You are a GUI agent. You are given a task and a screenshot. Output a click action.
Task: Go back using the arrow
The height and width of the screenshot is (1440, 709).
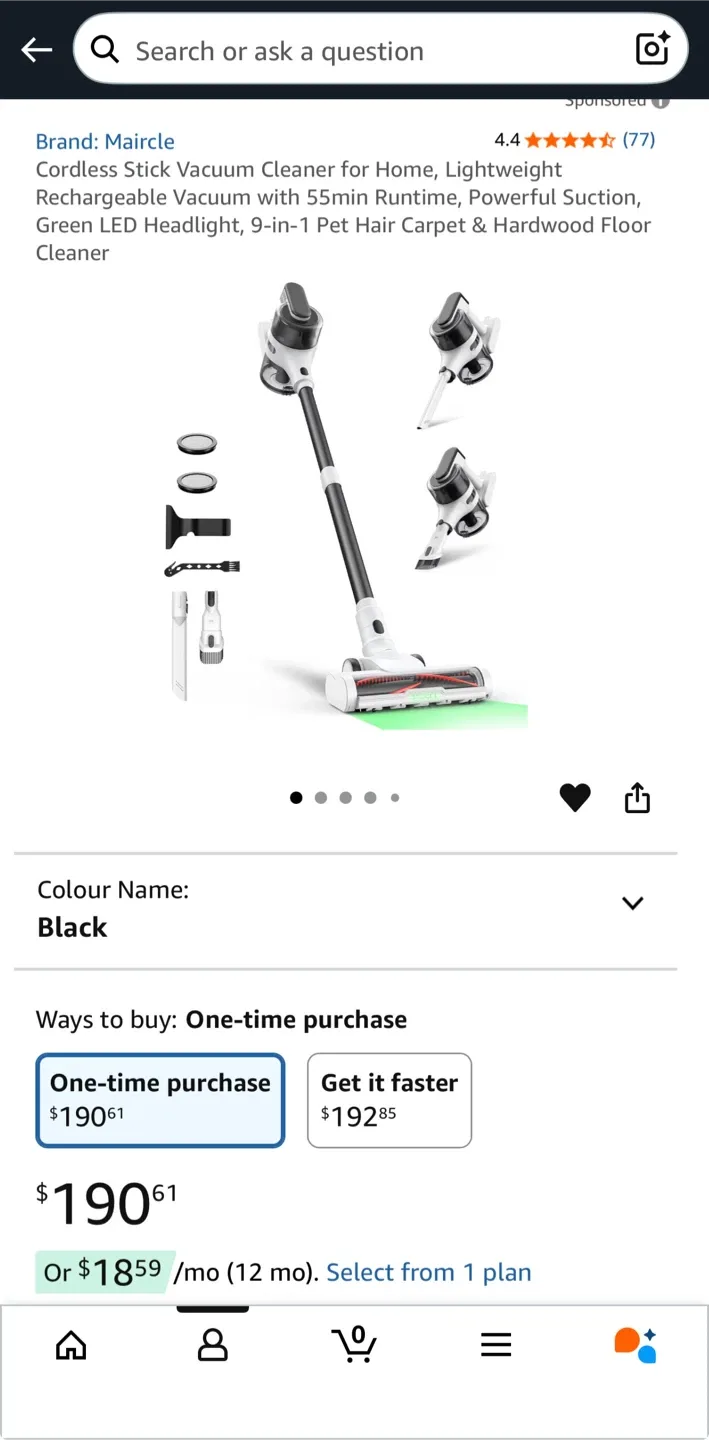36,50
